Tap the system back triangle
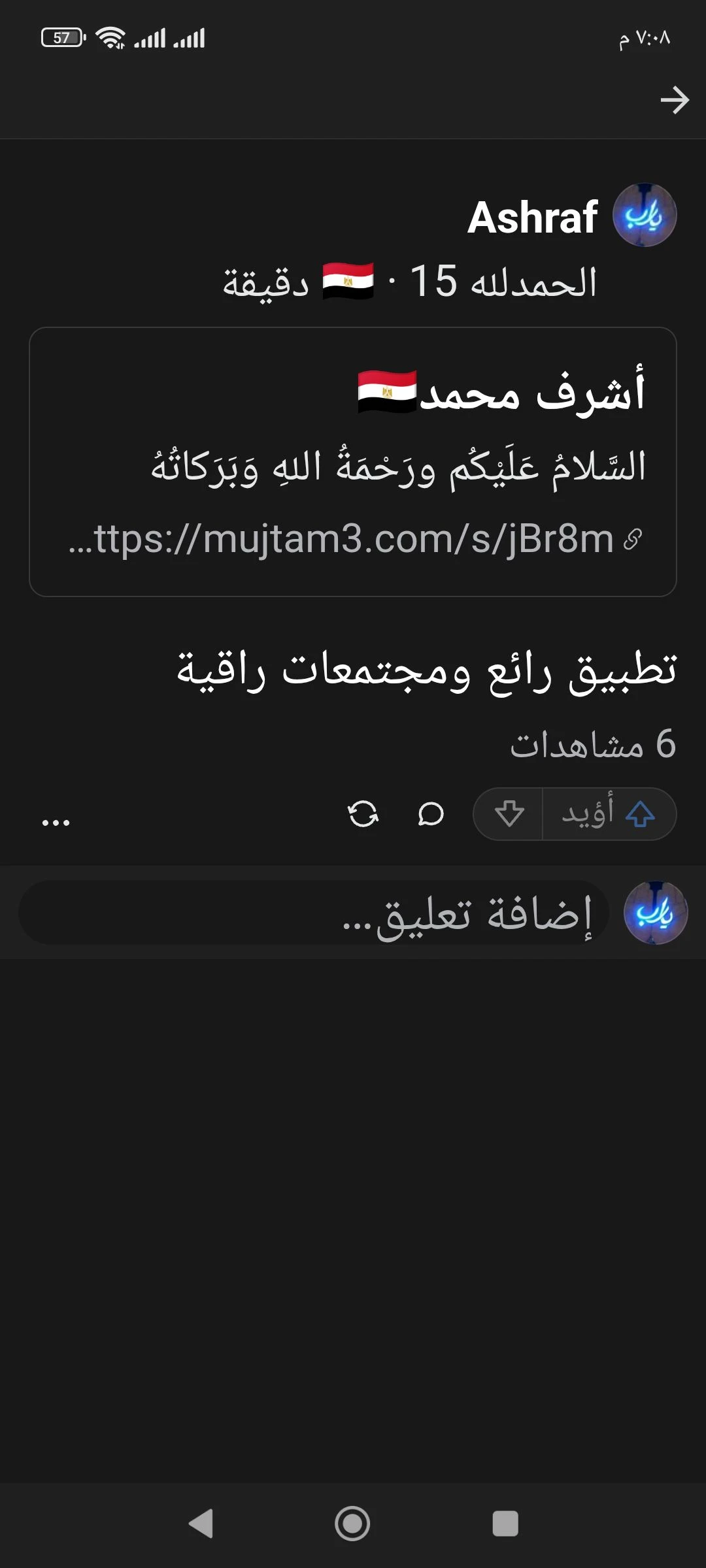This screenshot has width=706, height=1568. (x=201, y=1524)
